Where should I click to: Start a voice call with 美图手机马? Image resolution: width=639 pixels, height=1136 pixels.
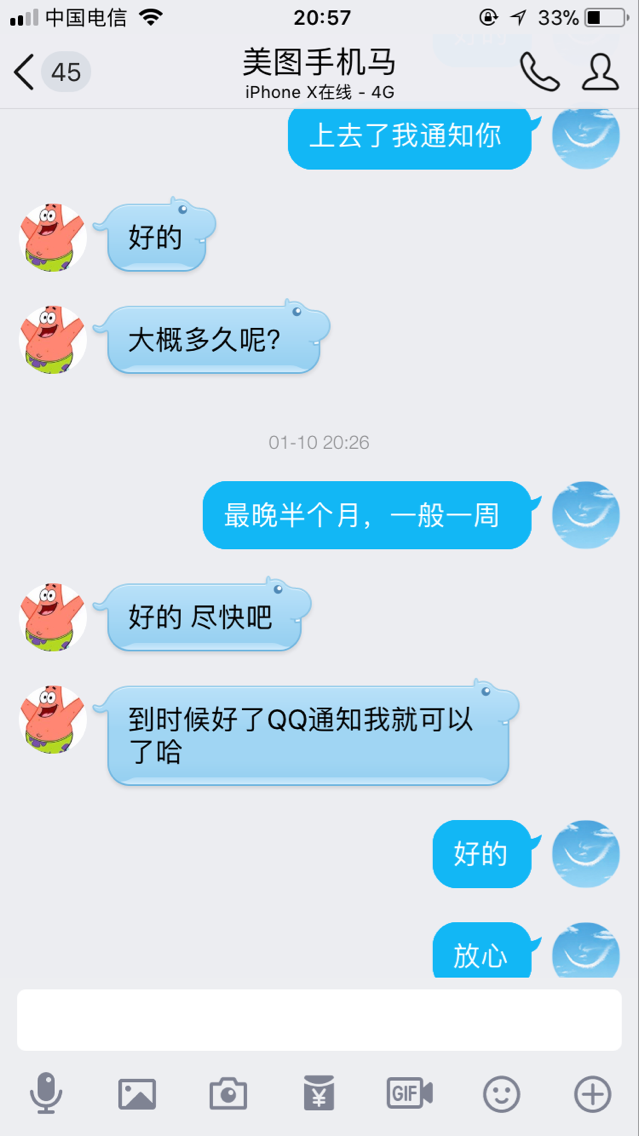539,72
